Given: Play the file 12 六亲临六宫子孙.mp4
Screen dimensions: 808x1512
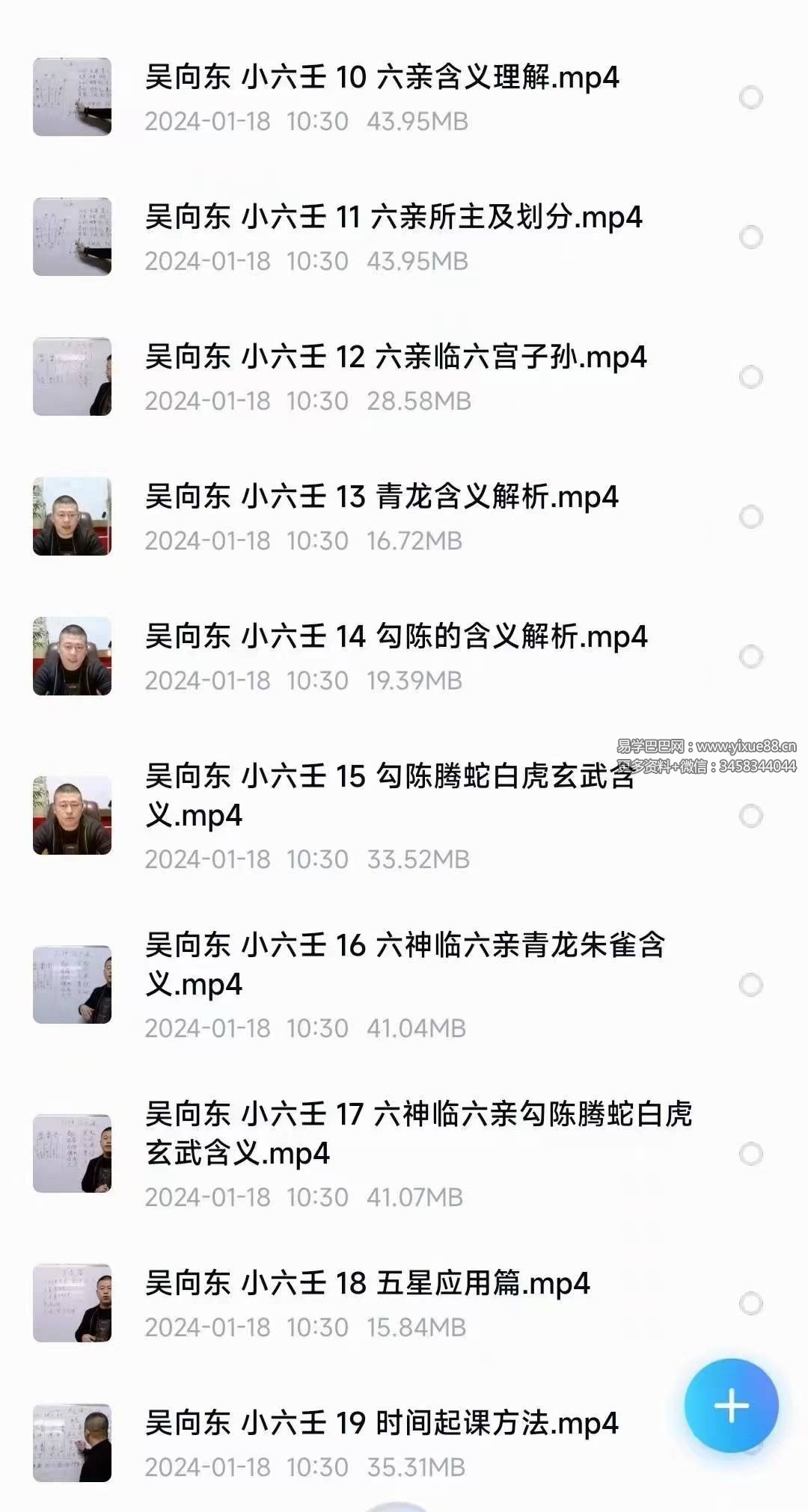Looking at the screenshot, I should (x=395, y=358).
